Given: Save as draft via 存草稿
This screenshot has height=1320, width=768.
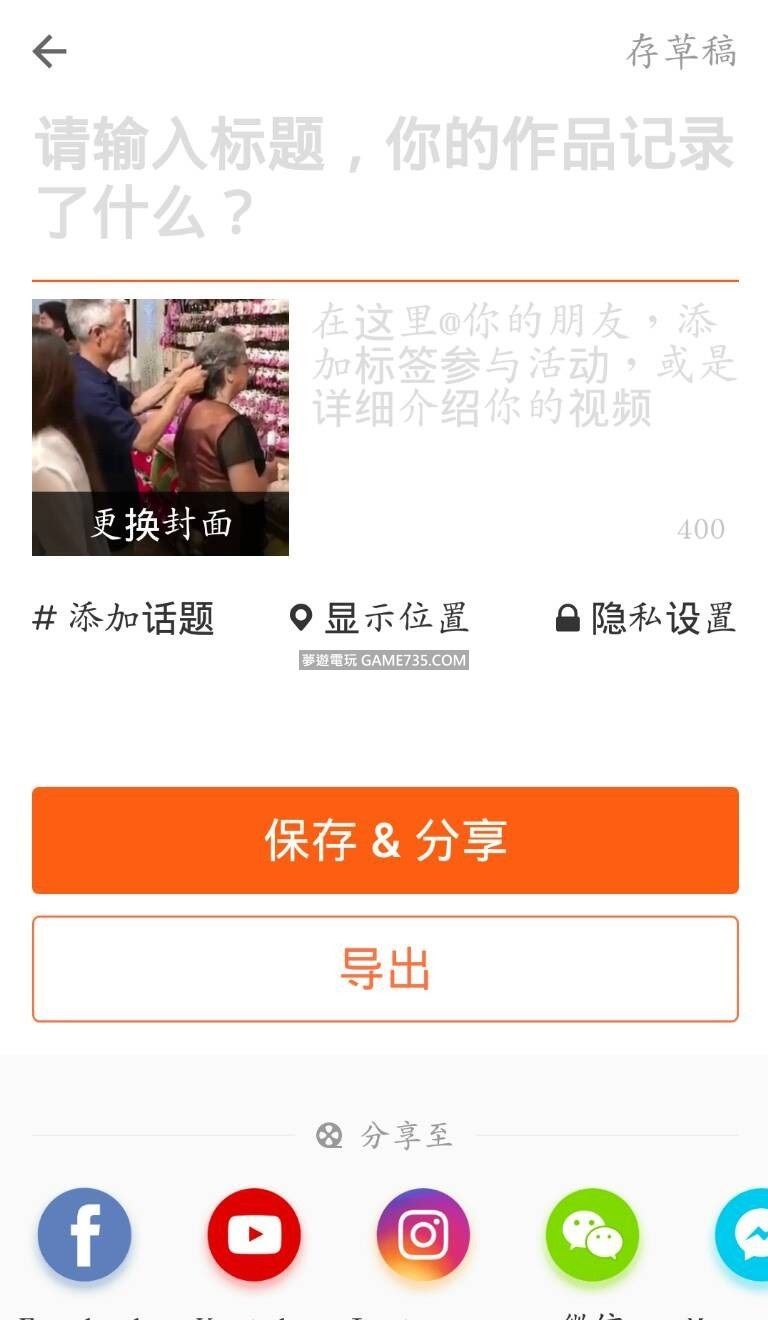Looking at the screenshot, I should (681, 51).
